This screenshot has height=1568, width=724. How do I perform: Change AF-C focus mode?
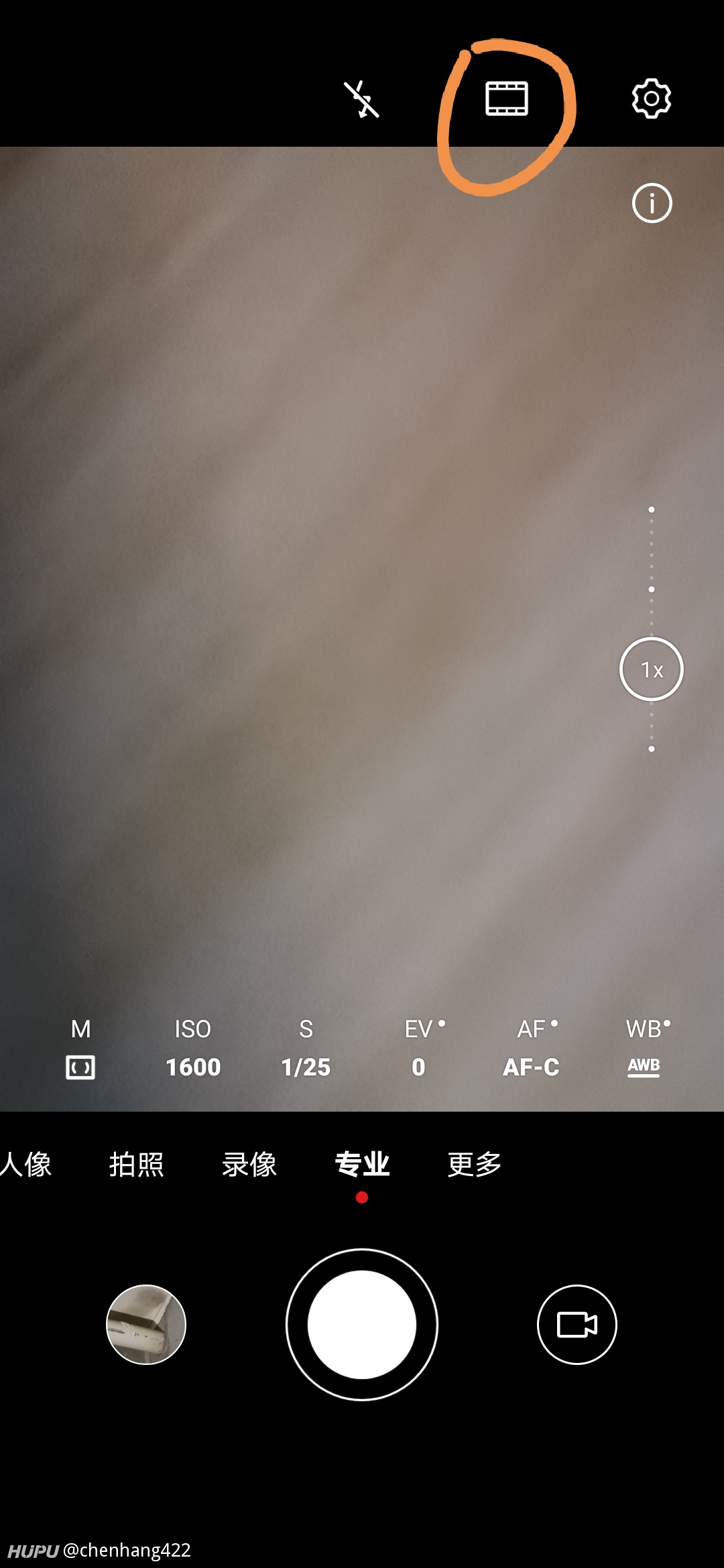click(x=532, y=1049)
